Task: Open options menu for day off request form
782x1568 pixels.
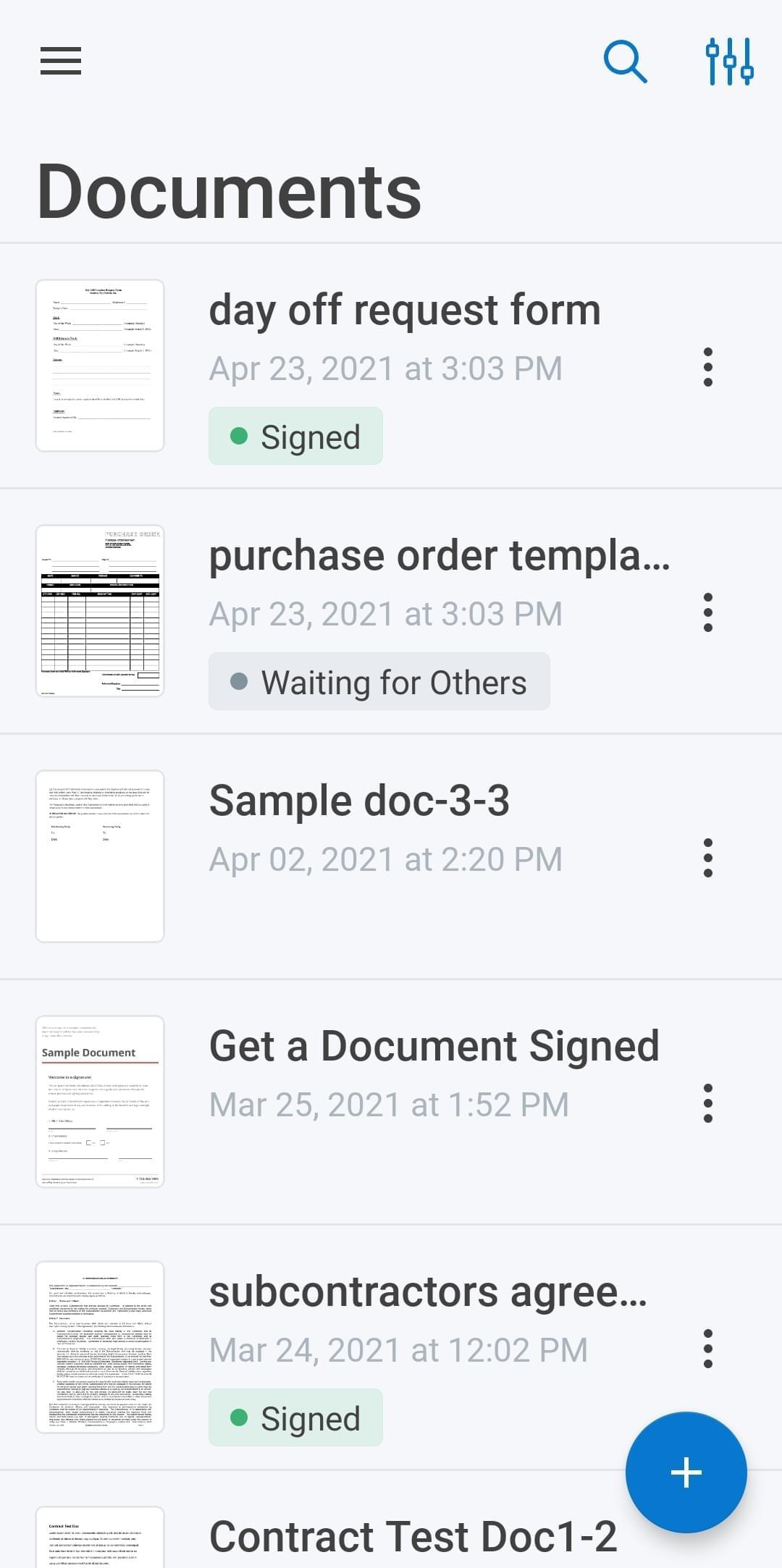Action: [708, 368]
